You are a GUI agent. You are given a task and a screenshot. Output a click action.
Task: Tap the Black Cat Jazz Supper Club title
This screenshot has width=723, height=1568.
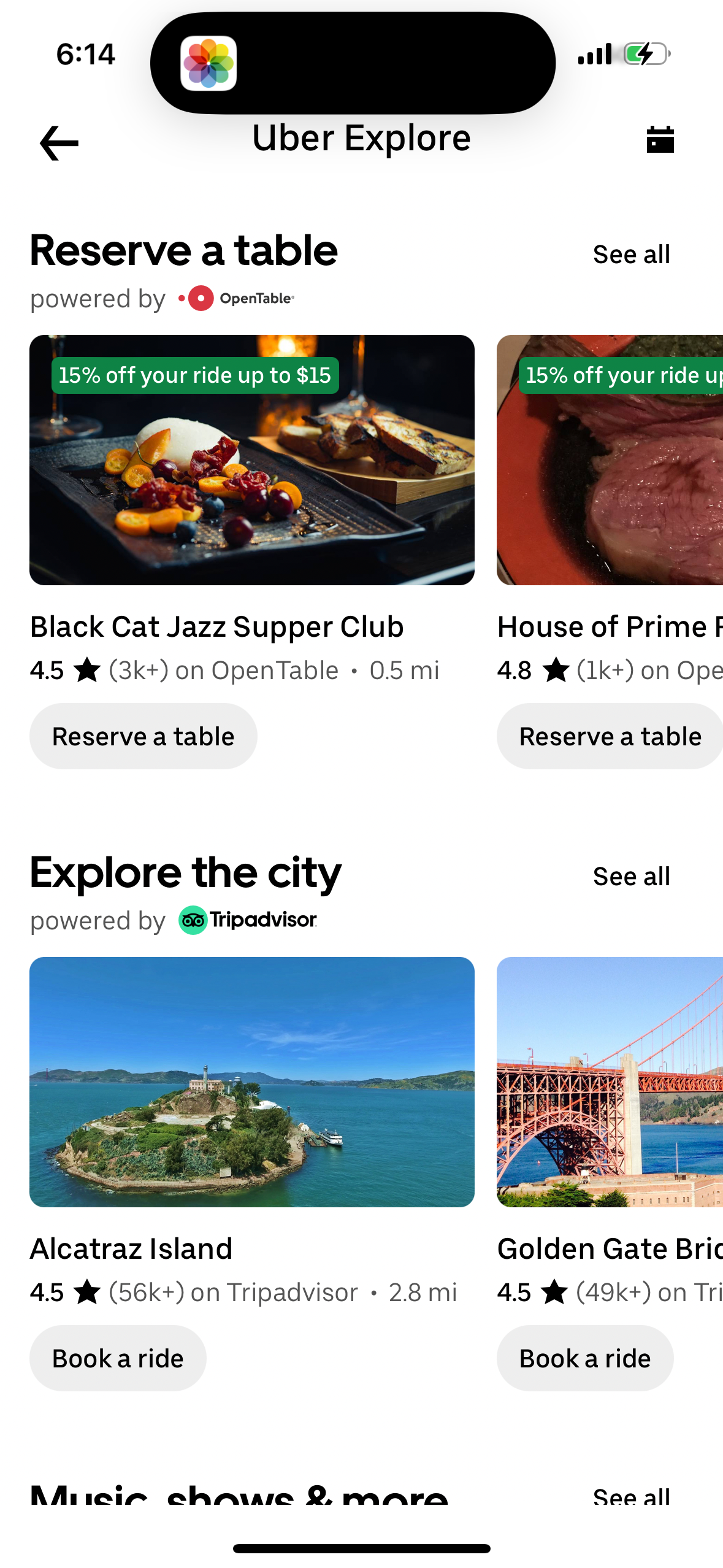point(217,626)
